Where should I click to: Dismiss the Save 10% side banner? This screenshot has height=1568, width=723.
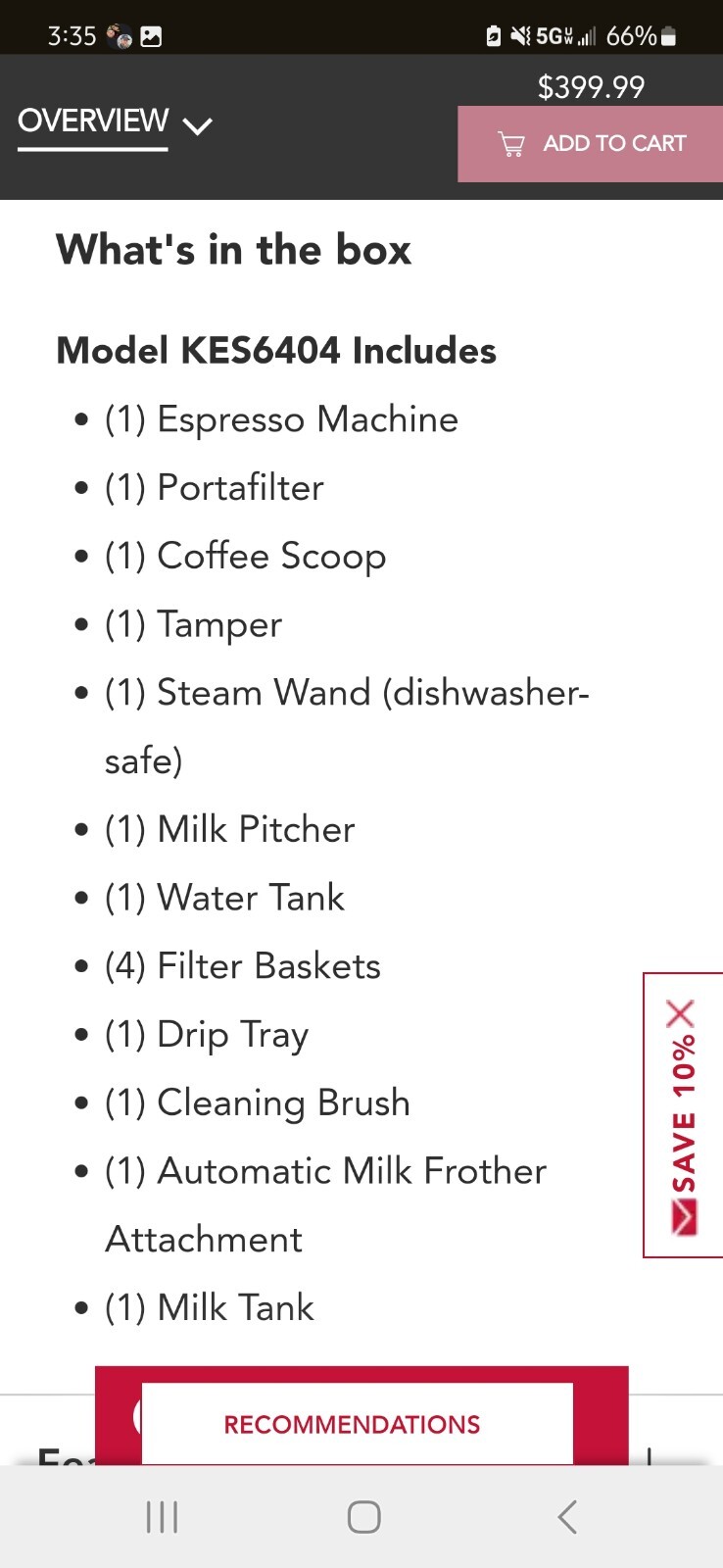[x=680, y=1013]
